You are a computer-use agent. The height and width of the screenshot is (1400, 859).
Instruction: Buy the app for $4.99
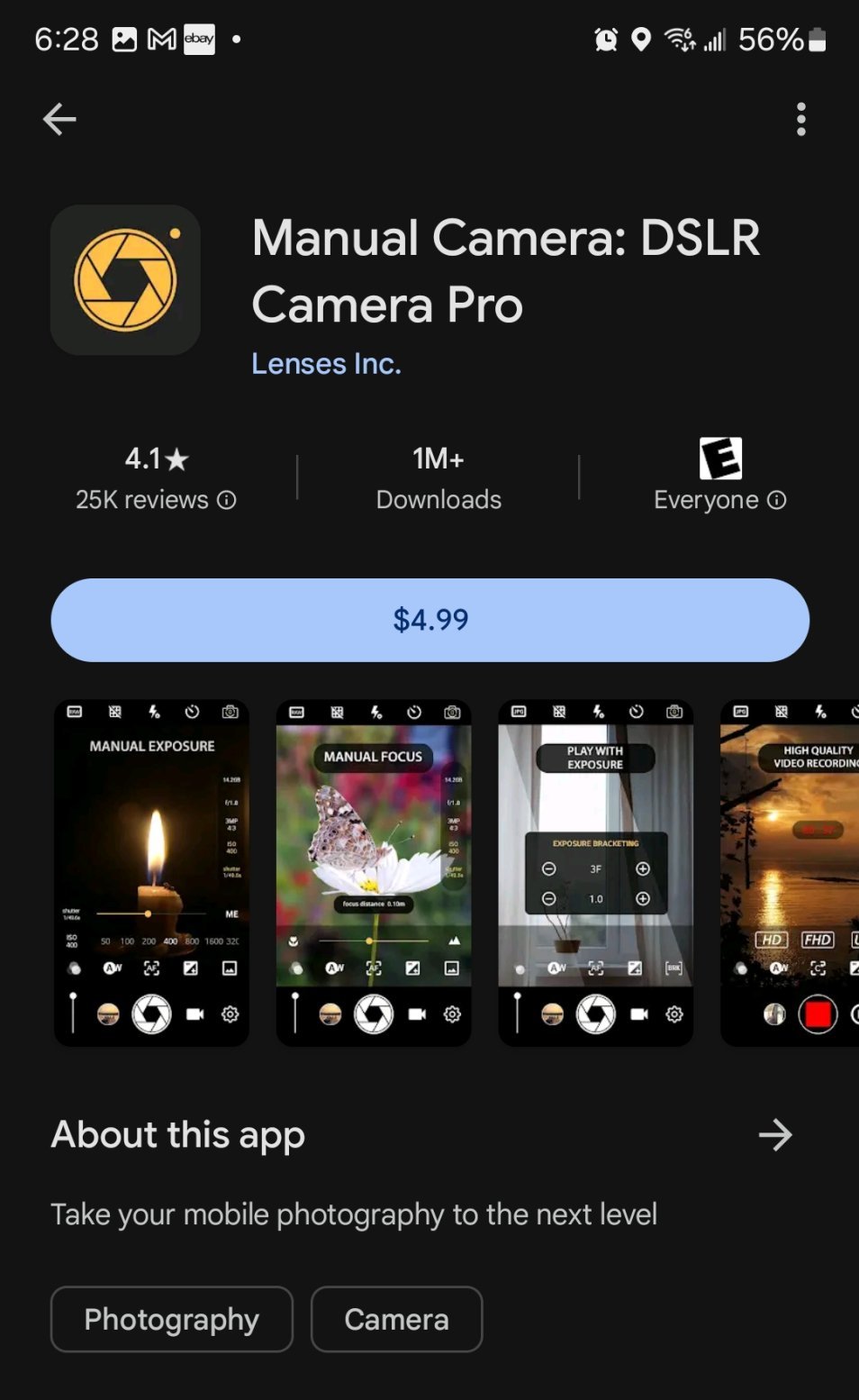point(429,620)
